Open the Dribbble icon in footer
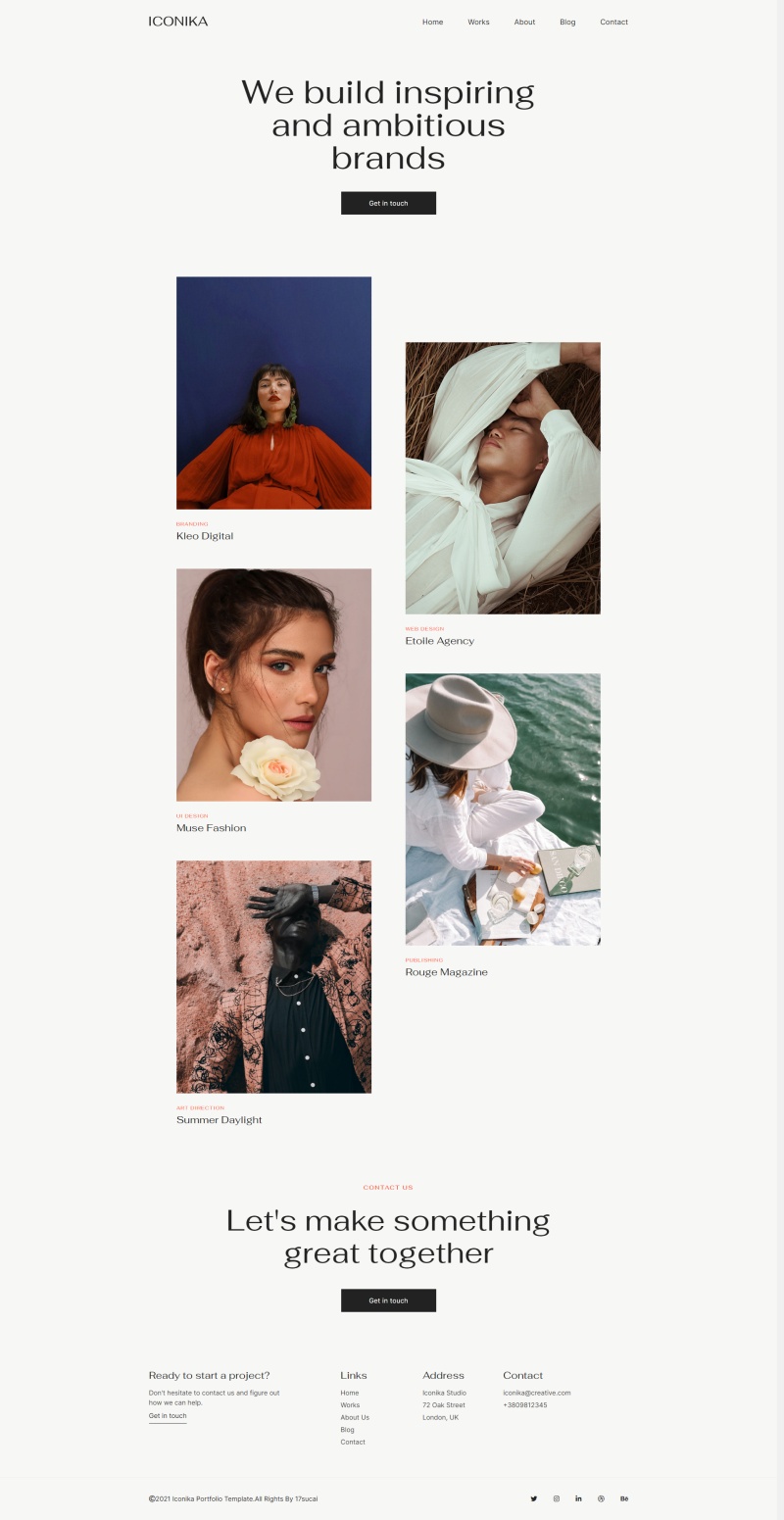The height and width of the screenshot is (1520, 784). click(x=601, y=1498)
